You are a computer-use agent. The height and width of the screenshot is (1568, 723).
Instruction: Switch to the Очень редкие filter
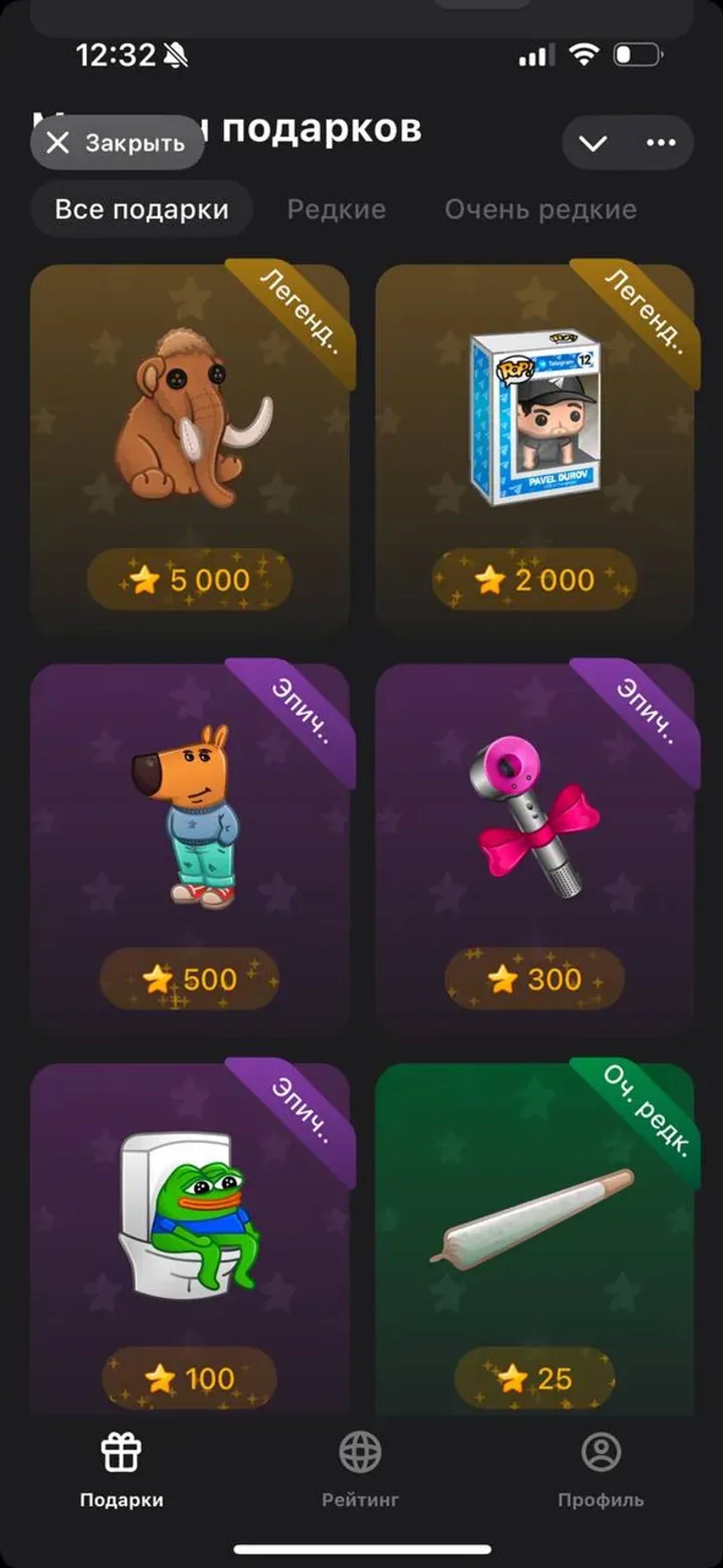tap(540, 210)
